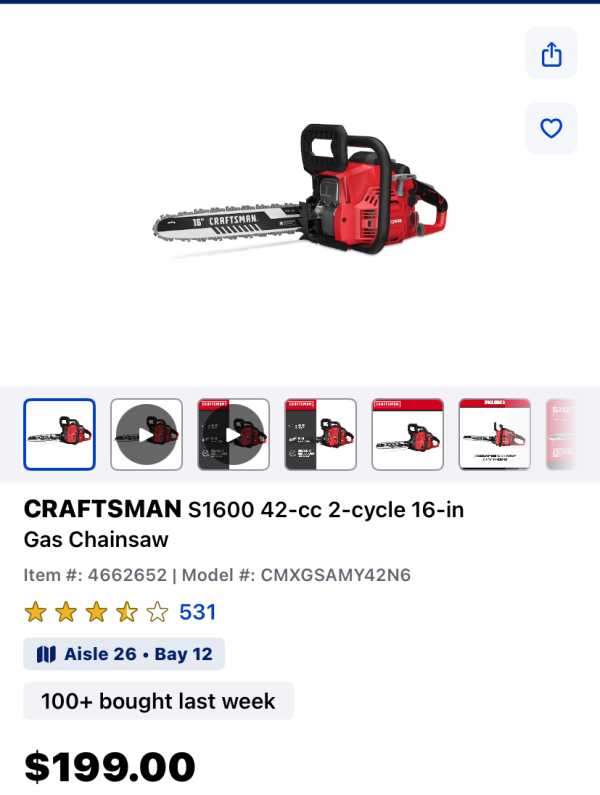Viewport: 600px width, 795px height.
Task: Open the 531 customer reviews
Action: pos(197,611)
